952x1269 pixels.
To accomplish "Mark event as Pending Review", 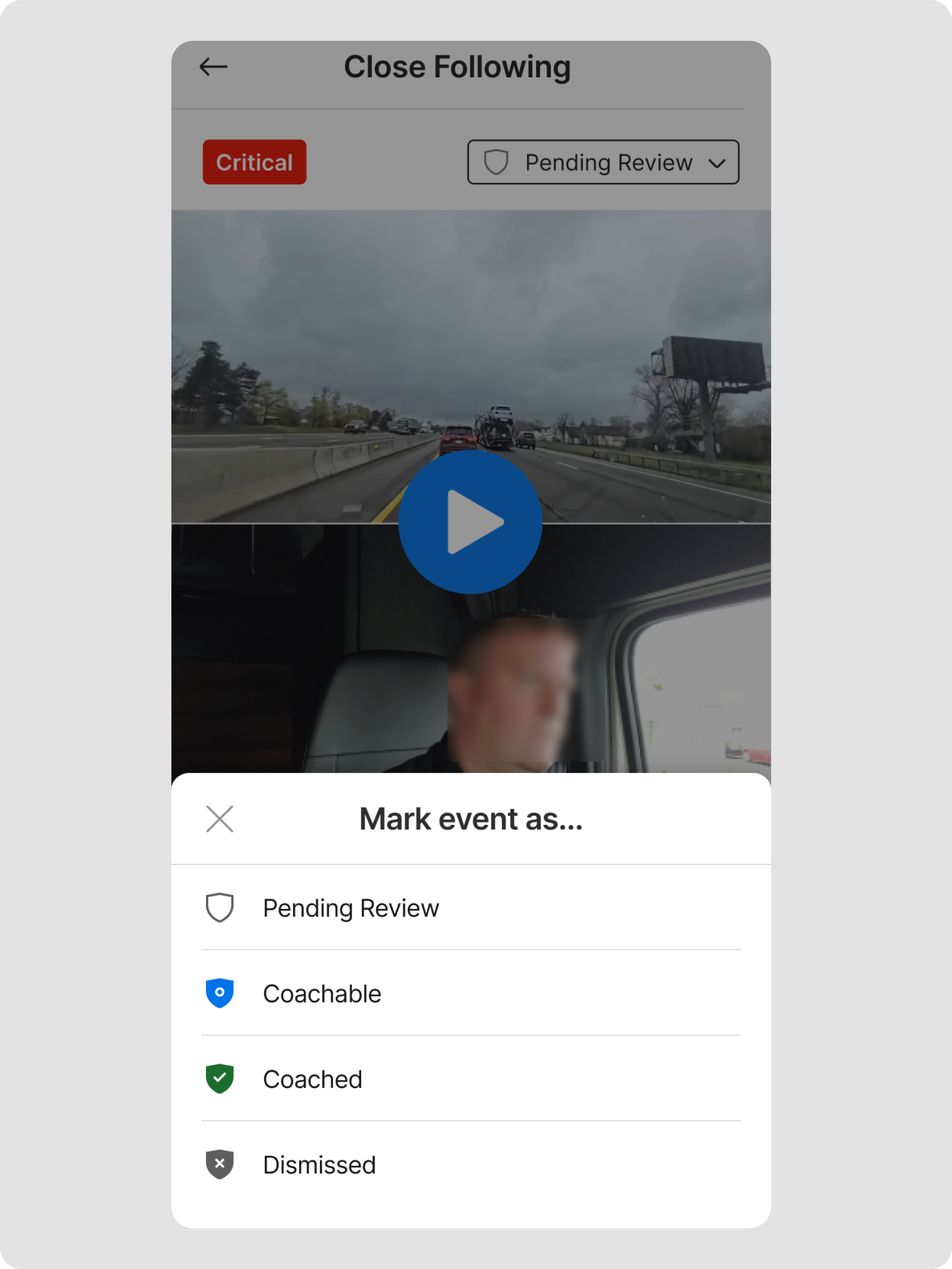I will (351, 908).
